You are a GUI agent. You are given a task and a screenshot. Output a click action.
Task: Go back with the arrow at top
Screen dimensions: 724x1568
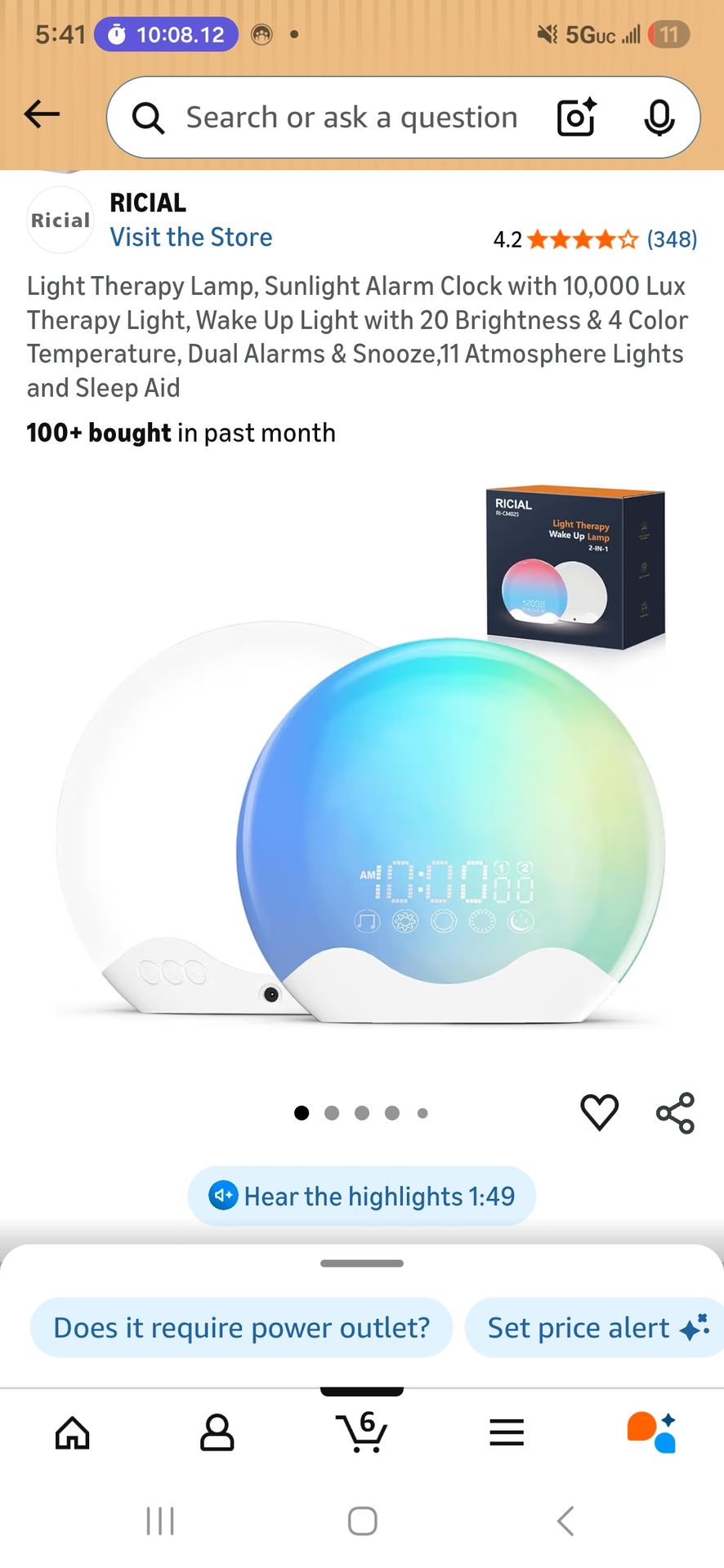42,114
